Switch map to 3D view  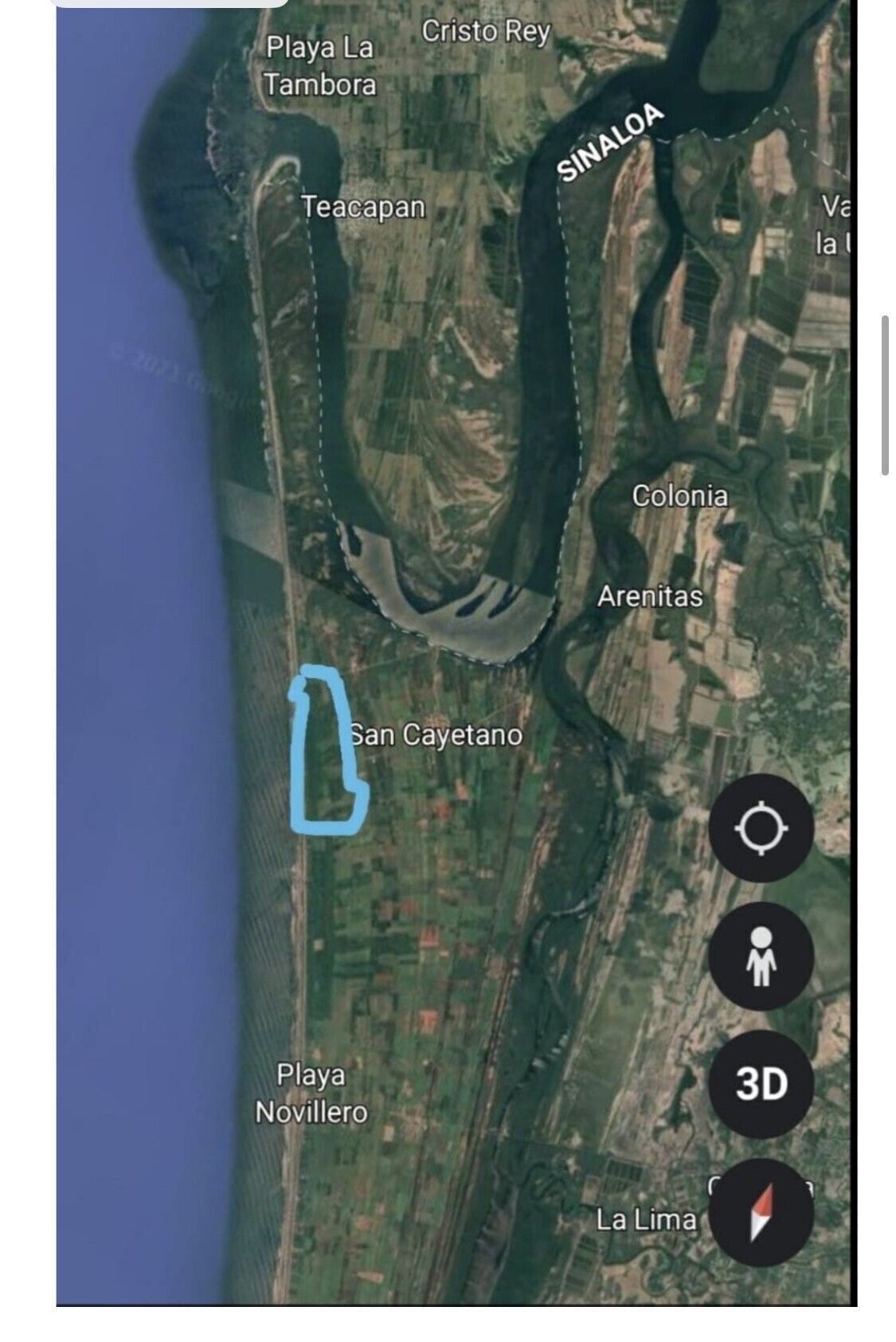click(761, 1083)
